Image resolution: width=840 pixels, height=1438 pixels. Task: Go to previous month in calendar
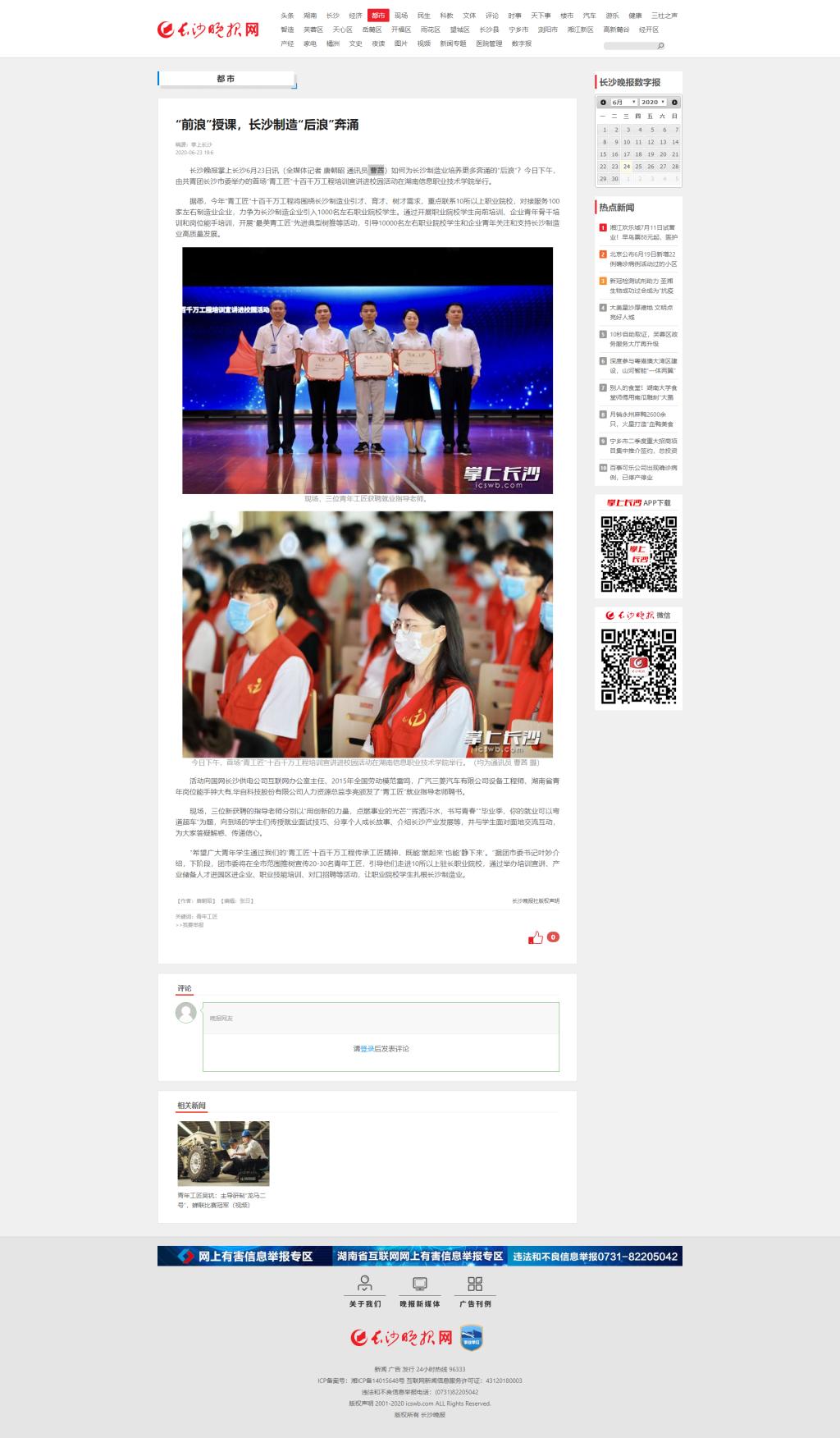click(604, 102)
